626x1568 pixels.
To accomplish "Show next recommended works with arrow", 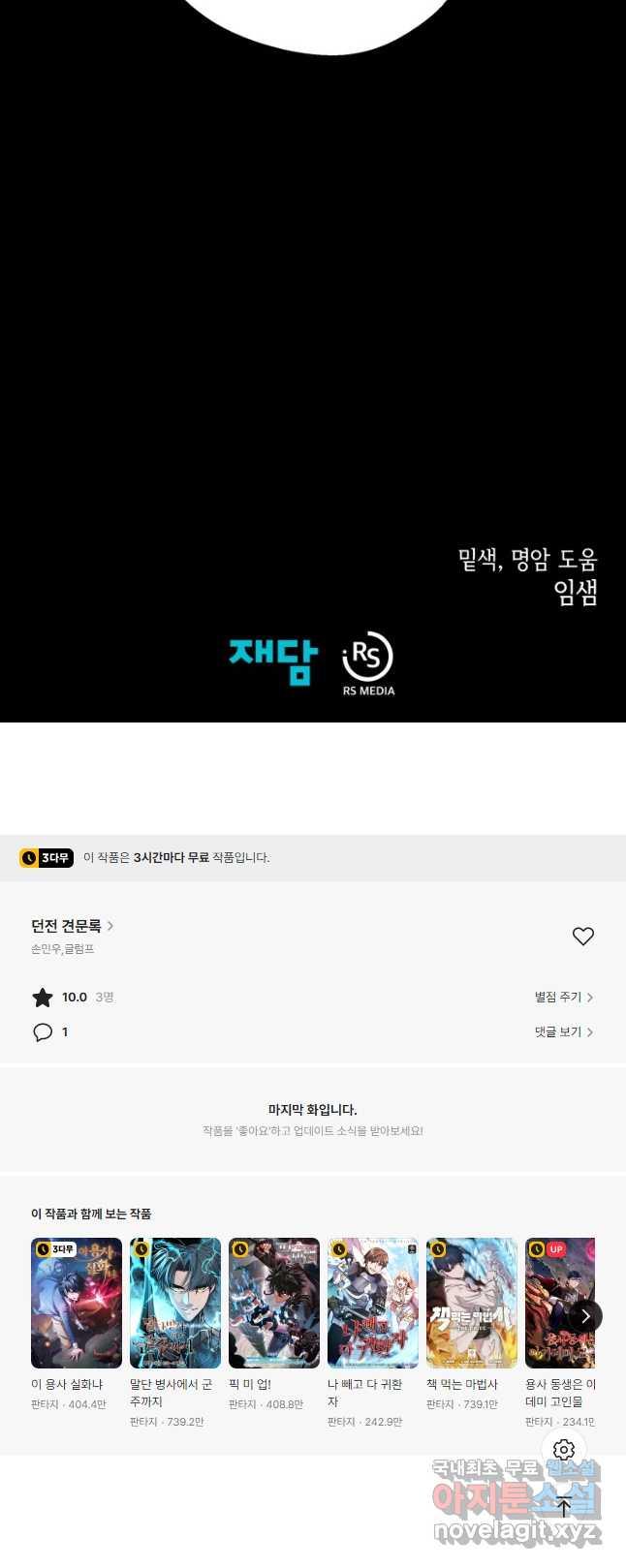I will pyautogui.click(x=584, y=1315).
